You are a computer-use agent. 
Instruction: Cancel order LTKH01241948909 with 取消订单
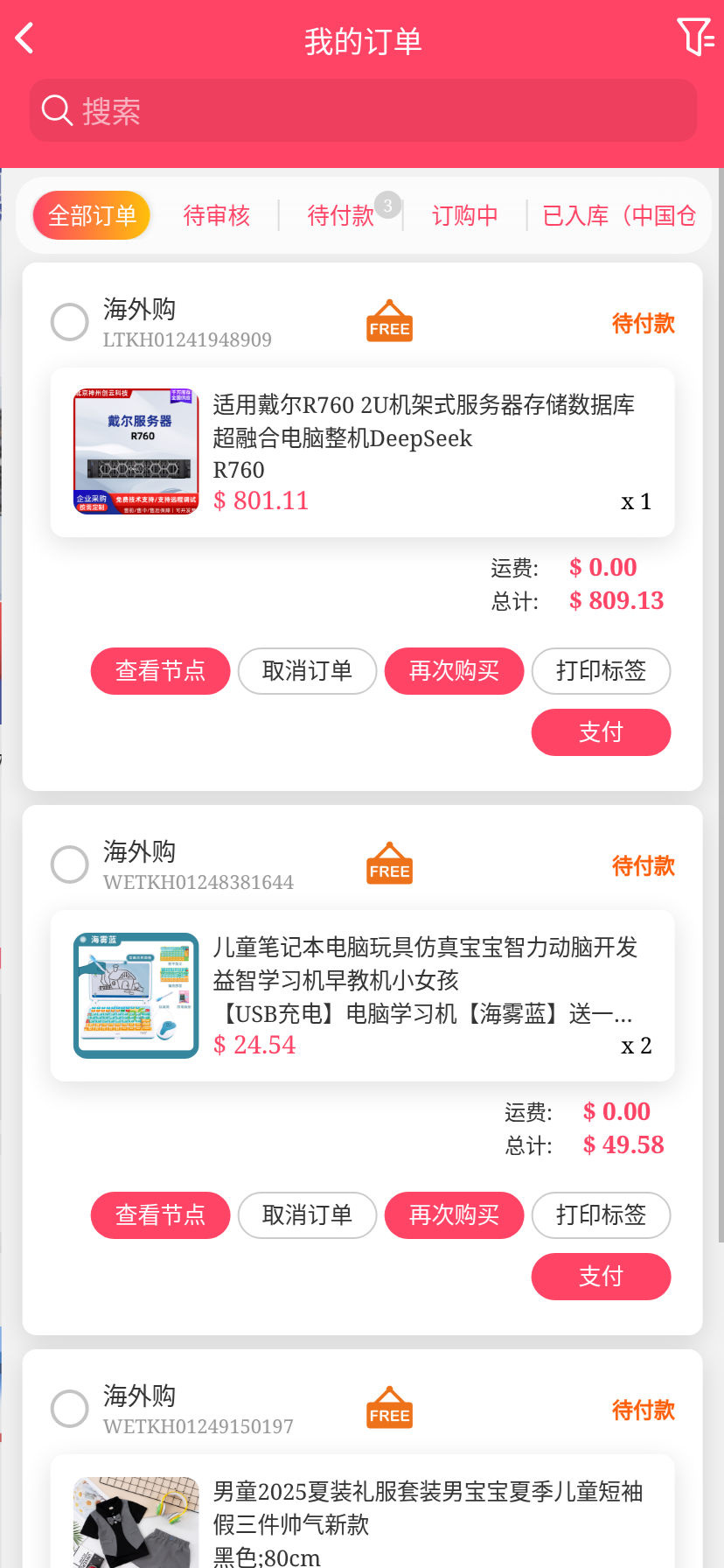point(307,671)
